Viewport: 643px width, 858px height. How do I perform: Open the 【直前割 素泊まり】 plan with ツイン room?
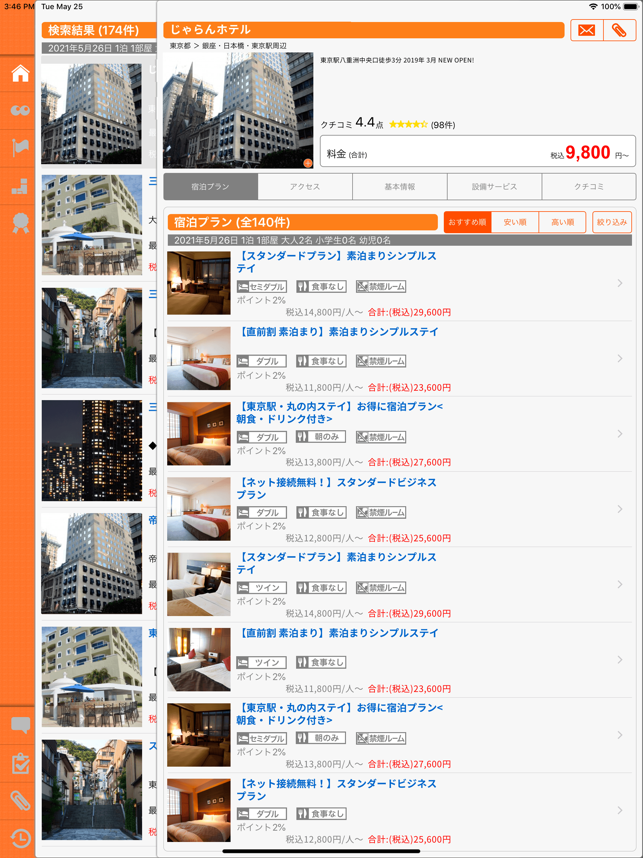click(x=400, y=660)
